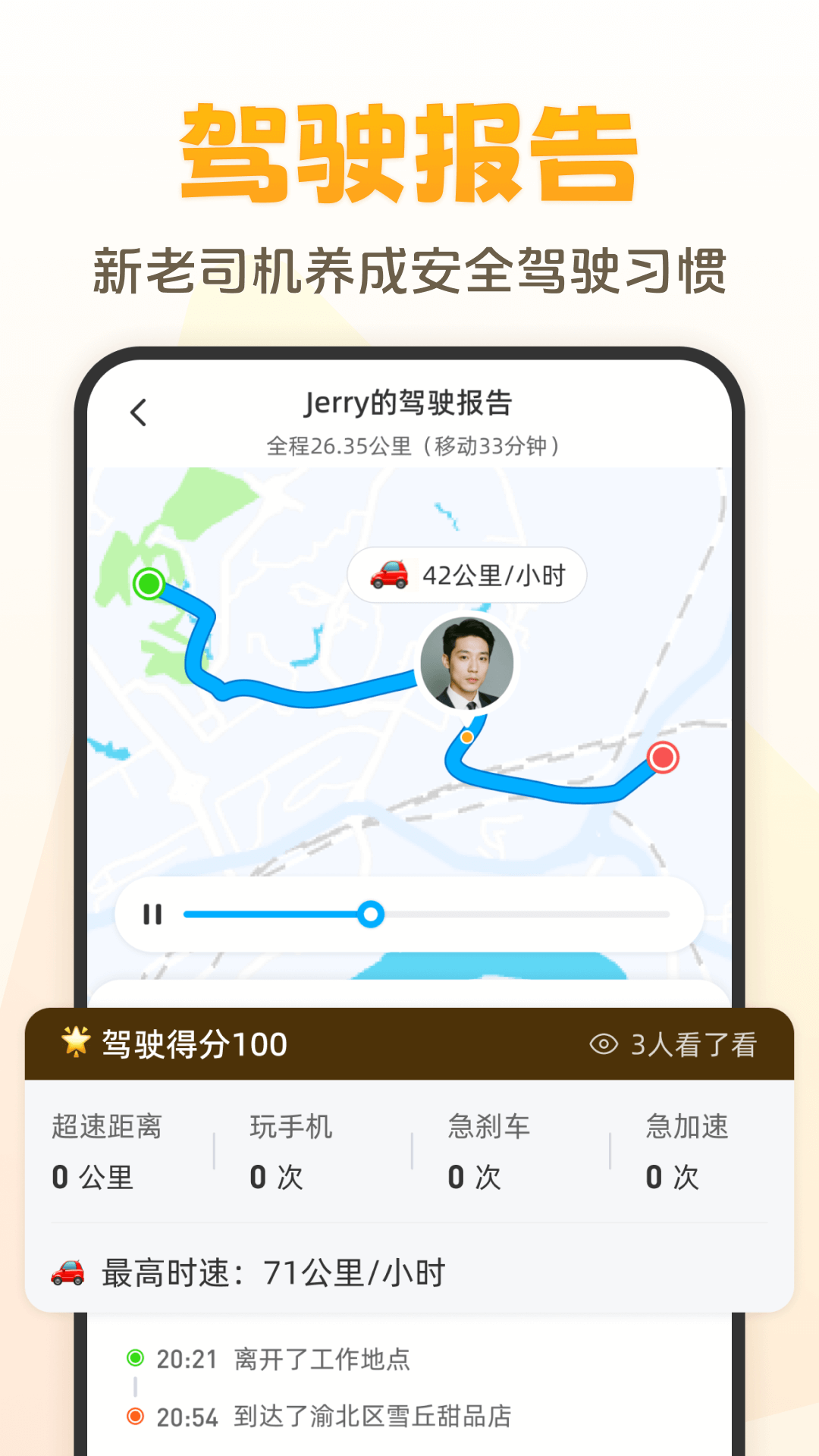Tap the orange waypoint dot on the route
Image resolution: width=819 pixels, height=1456 pixels.
pos(468,736)
